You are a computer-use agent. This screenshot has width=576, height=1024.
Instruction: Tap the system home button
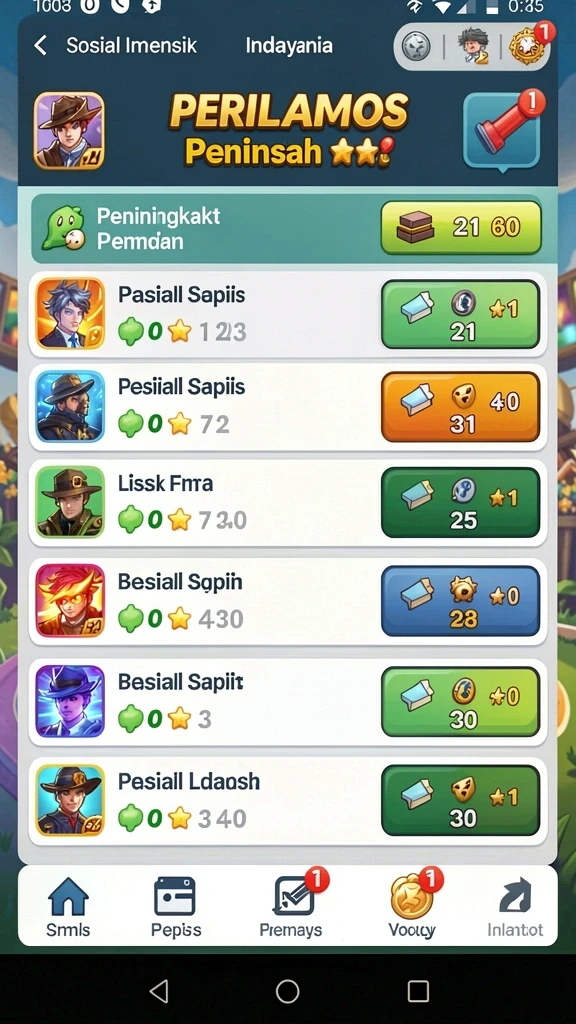pos(287,991)
